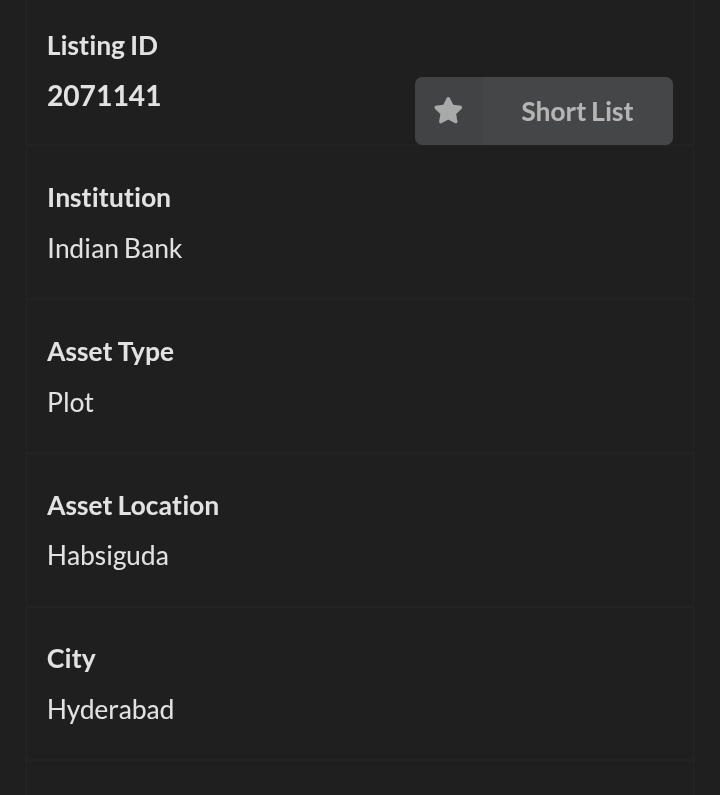Click the Asset Location section header
720x795 pixels.
(133, 505)
